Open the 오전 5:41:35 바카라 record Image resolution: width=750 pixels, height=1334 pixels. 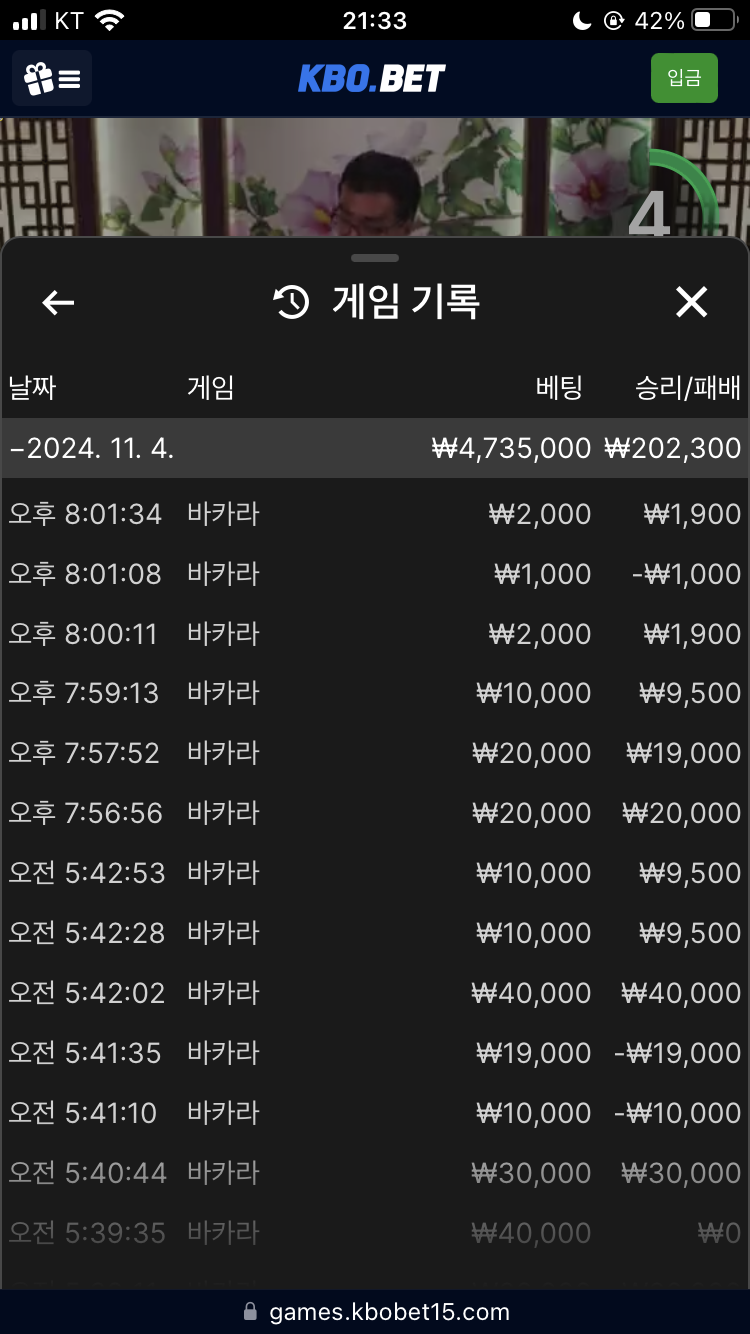tap(375, 1053)
